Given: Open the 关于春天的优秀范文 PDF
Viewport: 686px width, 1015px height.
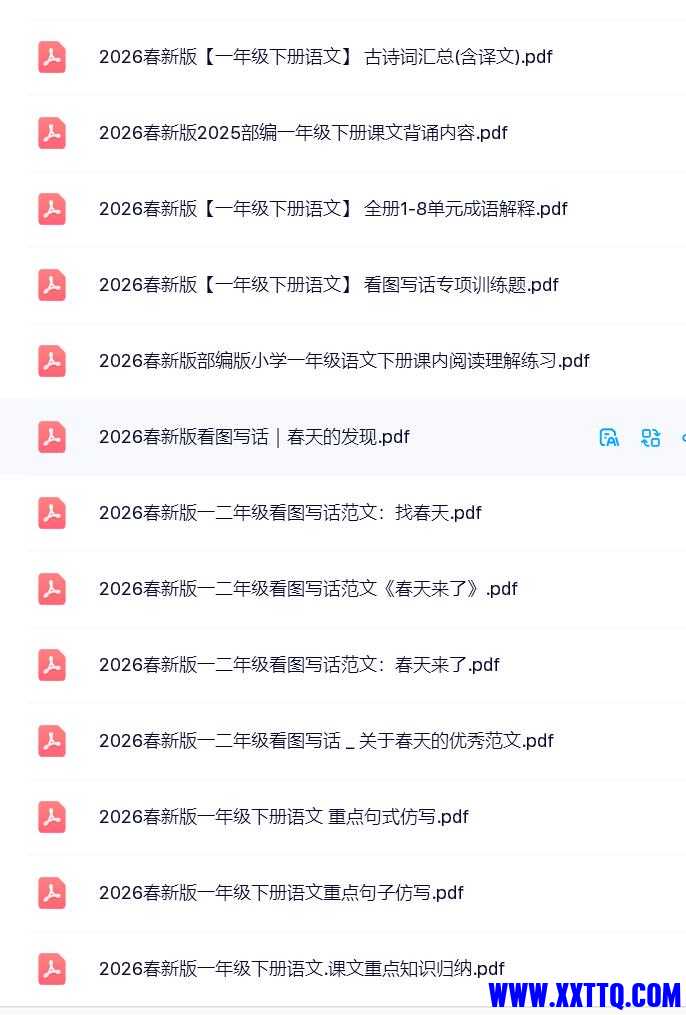Looking at the screenshot, I should [x=326, y=741].
